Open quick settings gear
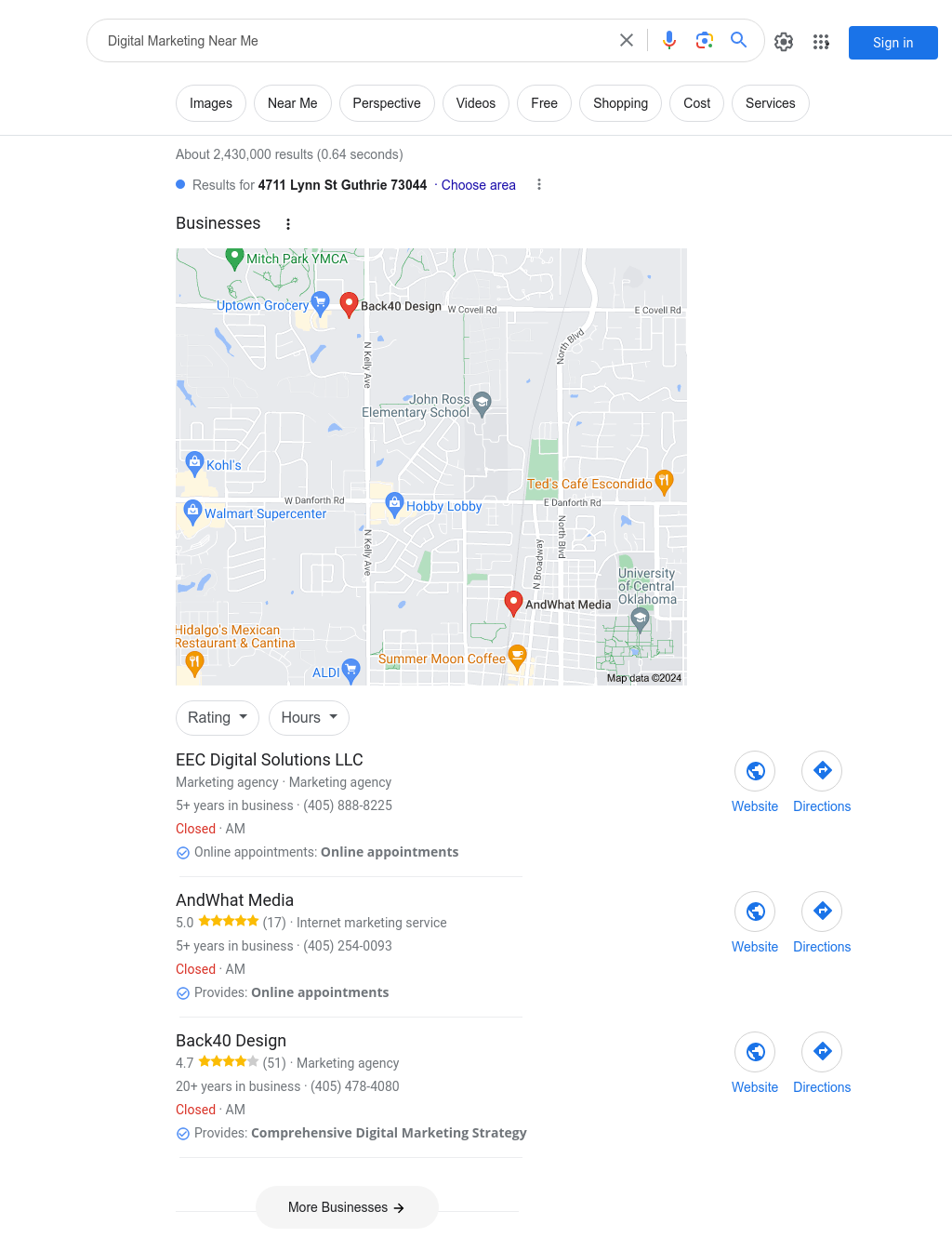Image resolution: width=952 pixels, height=1251 pixels. click(784, 42)
